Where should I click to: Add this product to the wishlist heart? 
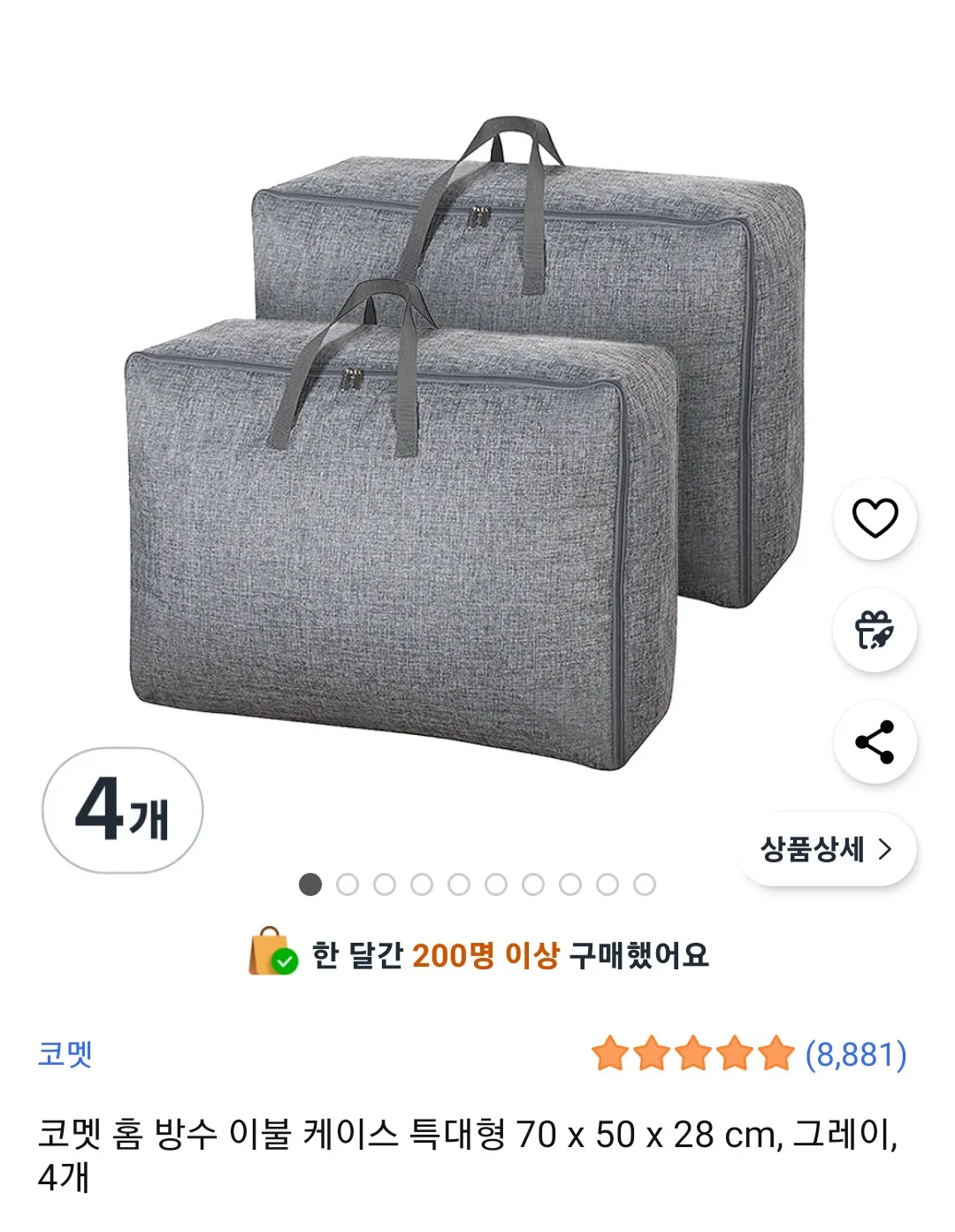[x=875, y=518]
